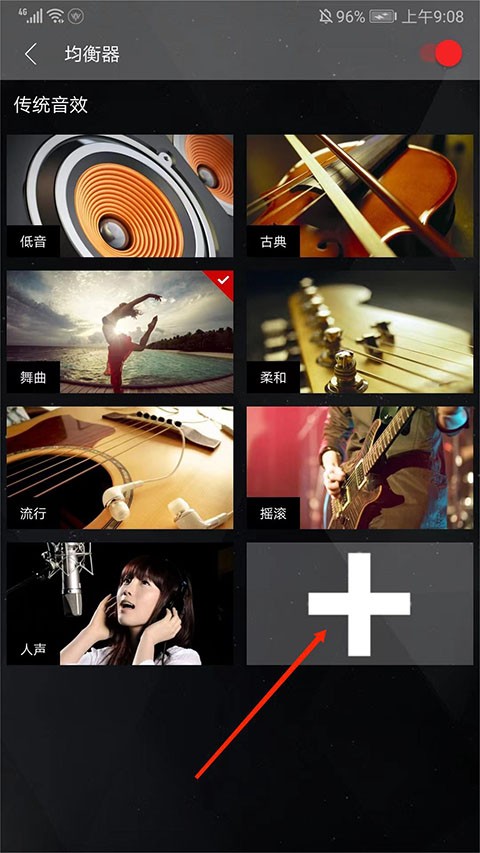Select the 人声 sound effect

pyautogui.click(x=120, y=604)
